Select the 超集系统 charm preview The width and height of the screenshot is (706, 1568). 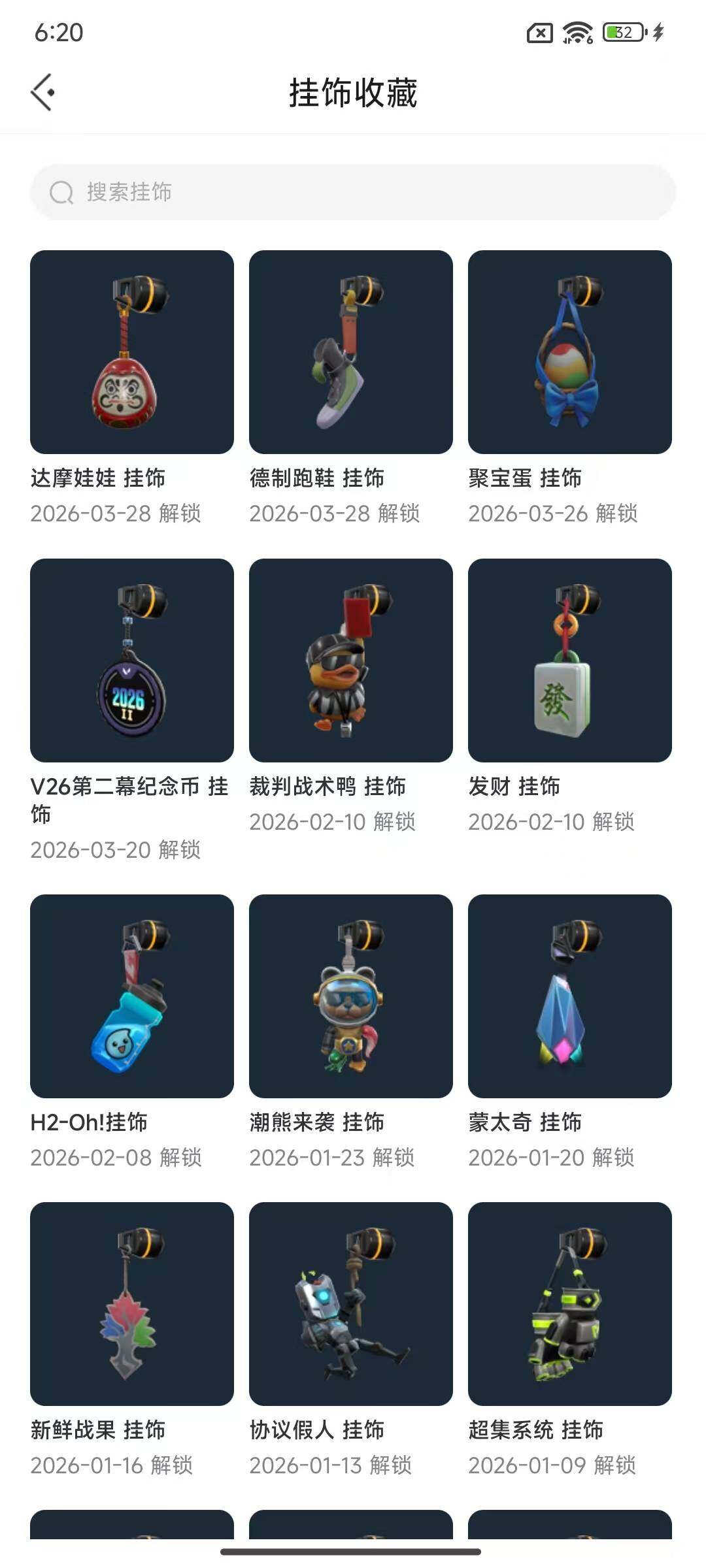tap(570, 1307)
